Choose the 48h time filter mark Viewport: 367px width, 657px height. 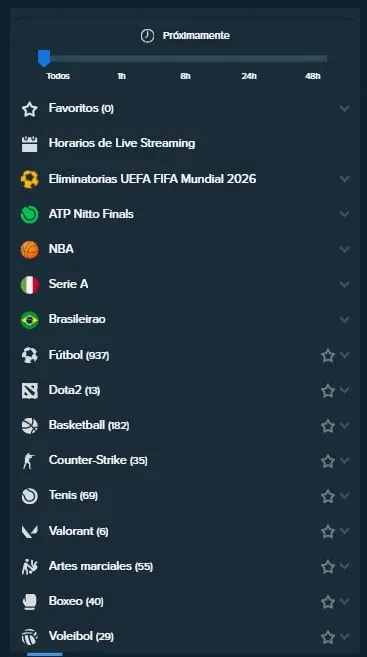pos(313,76)
